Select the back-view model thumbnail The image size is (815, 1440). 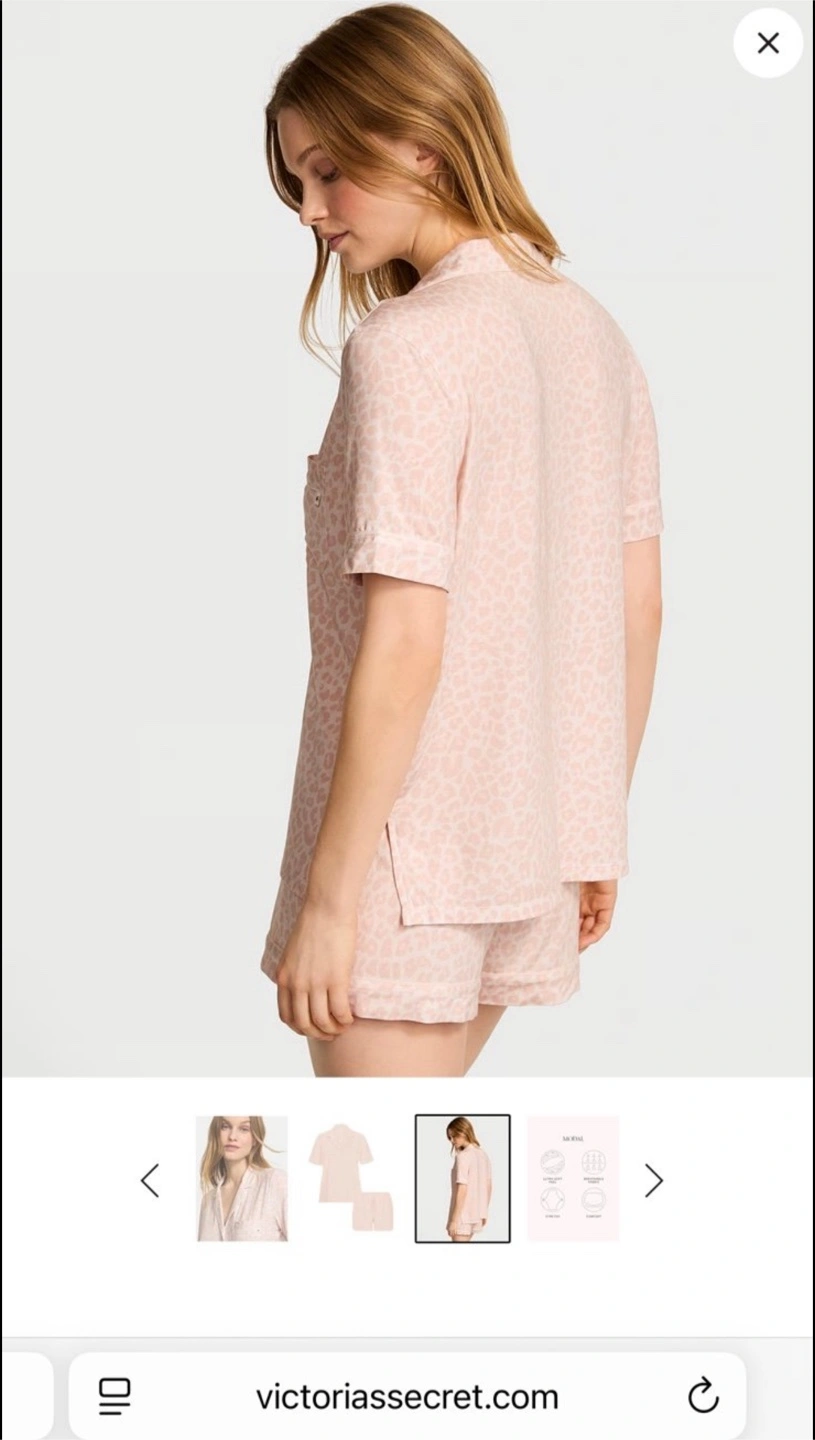pos(463,1179)
